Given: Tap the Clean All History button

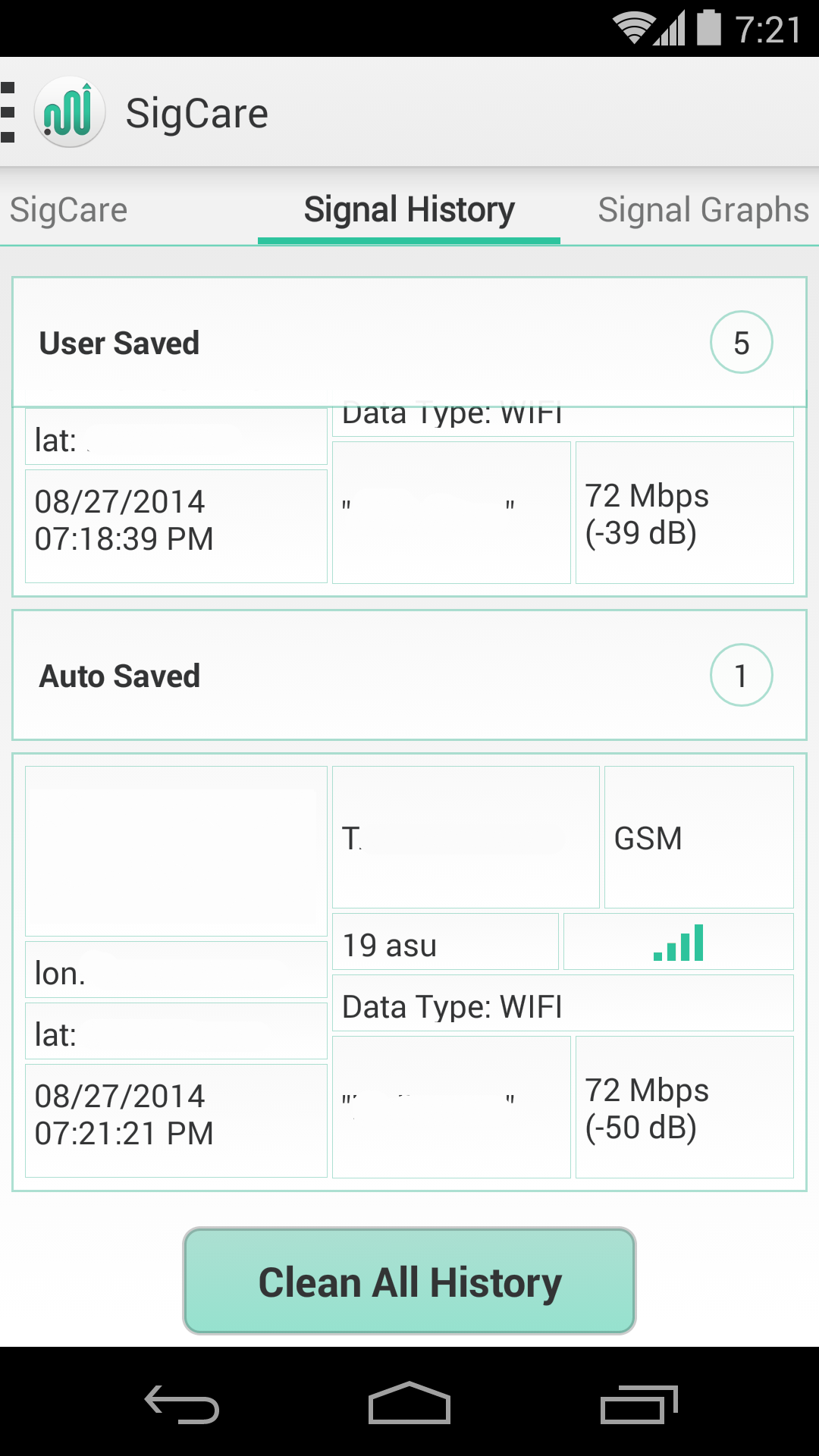Looking at the screenshot, I should (x=409, y=1282).
